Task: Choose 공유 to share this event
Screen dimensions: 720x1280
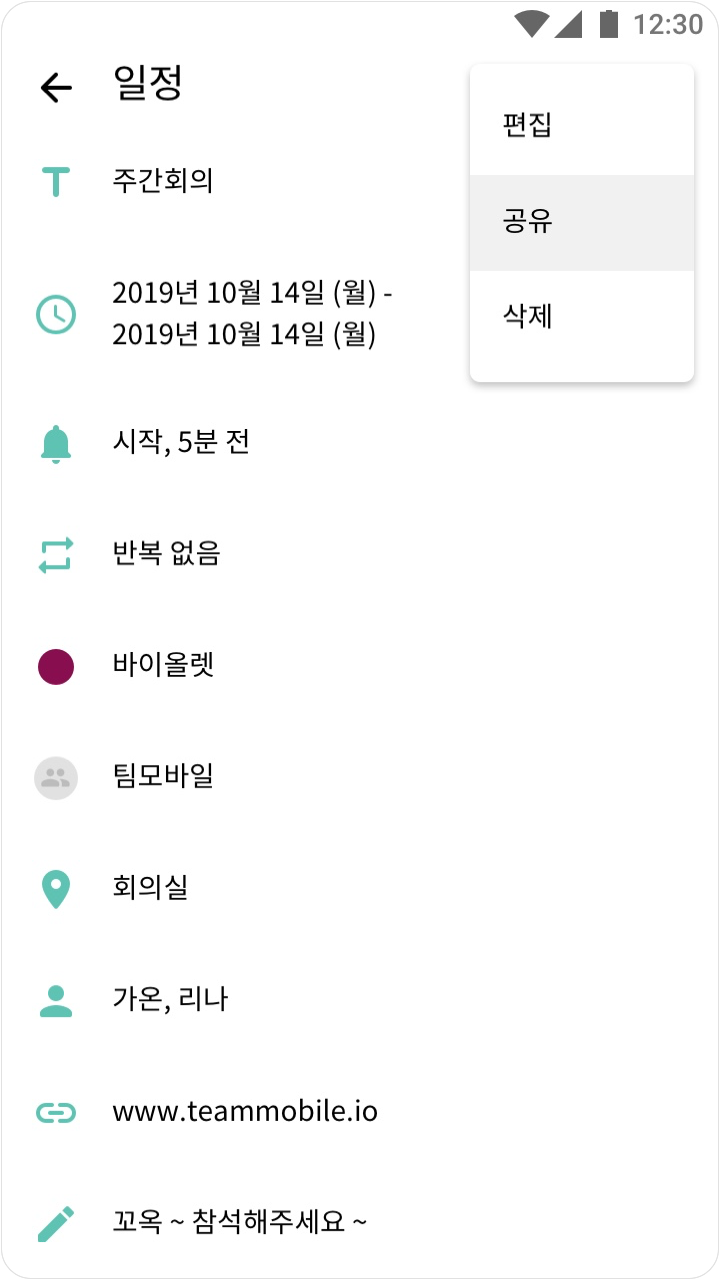Action: pyautogui.click(x=582, y=222)
